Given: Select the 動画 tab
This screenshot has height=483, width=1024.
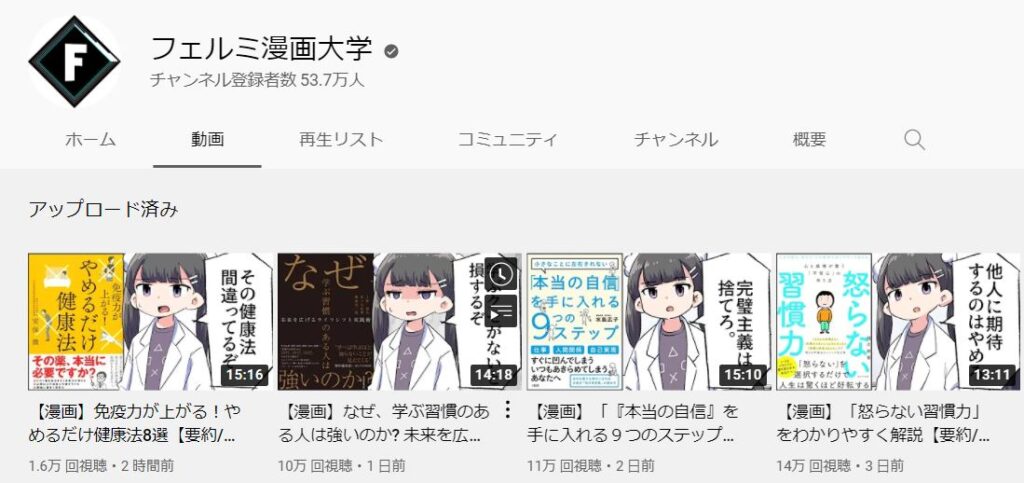Looking at the screenshot, I should click(x=207, y=140).
